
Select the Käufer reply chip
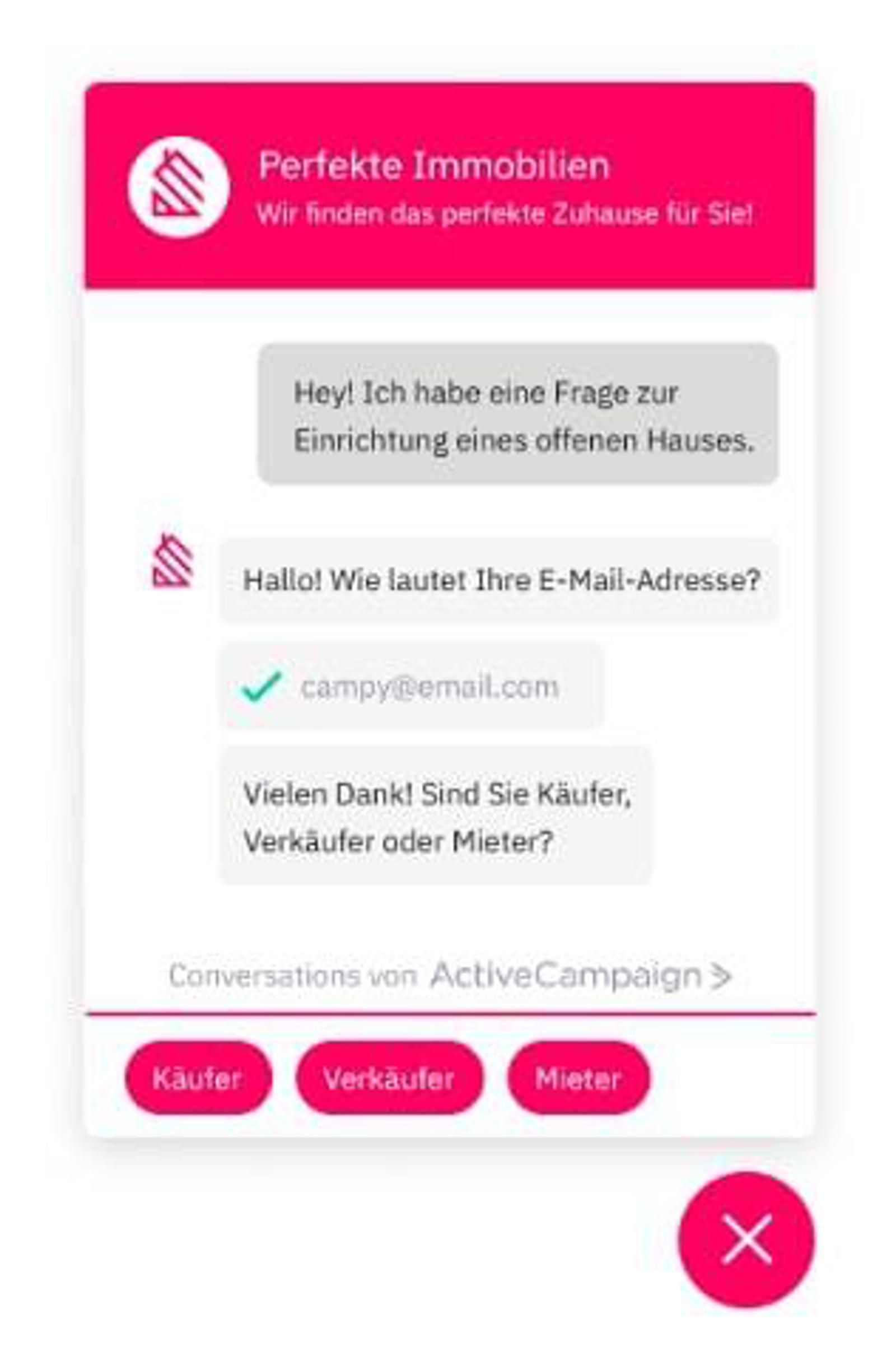[197, 1078]
